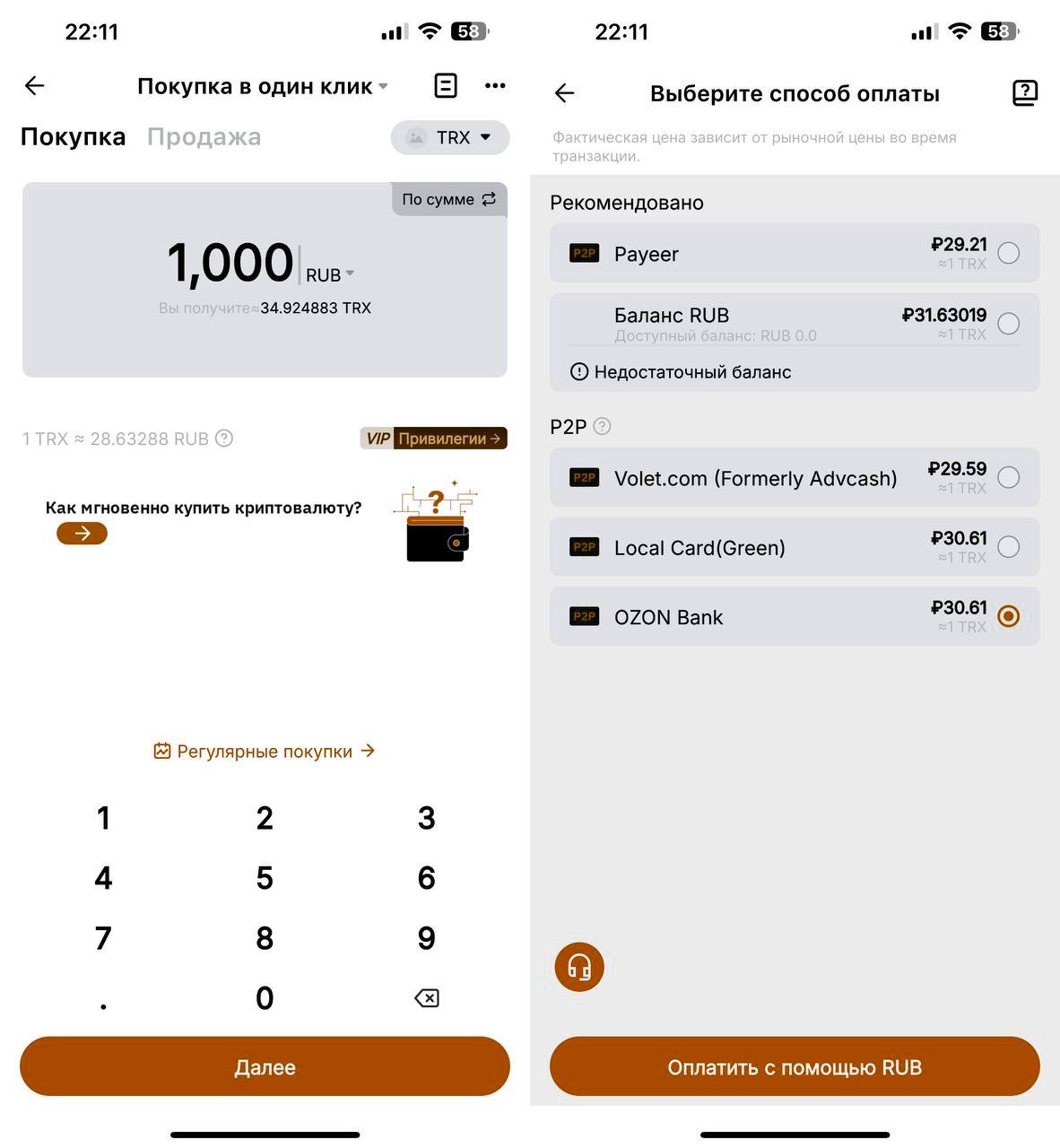Open help icon on payment method screen
Image resolution: width=1060 pixels, height=1148 pixels.
point(1024,93)
